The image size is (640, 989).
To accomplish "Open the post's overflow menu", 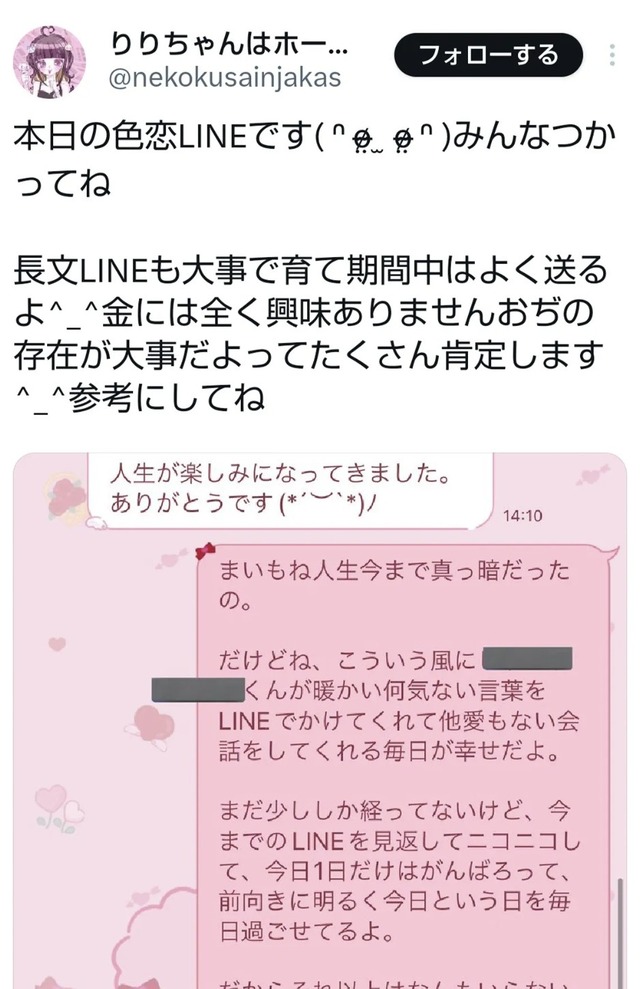I will 612,55.
